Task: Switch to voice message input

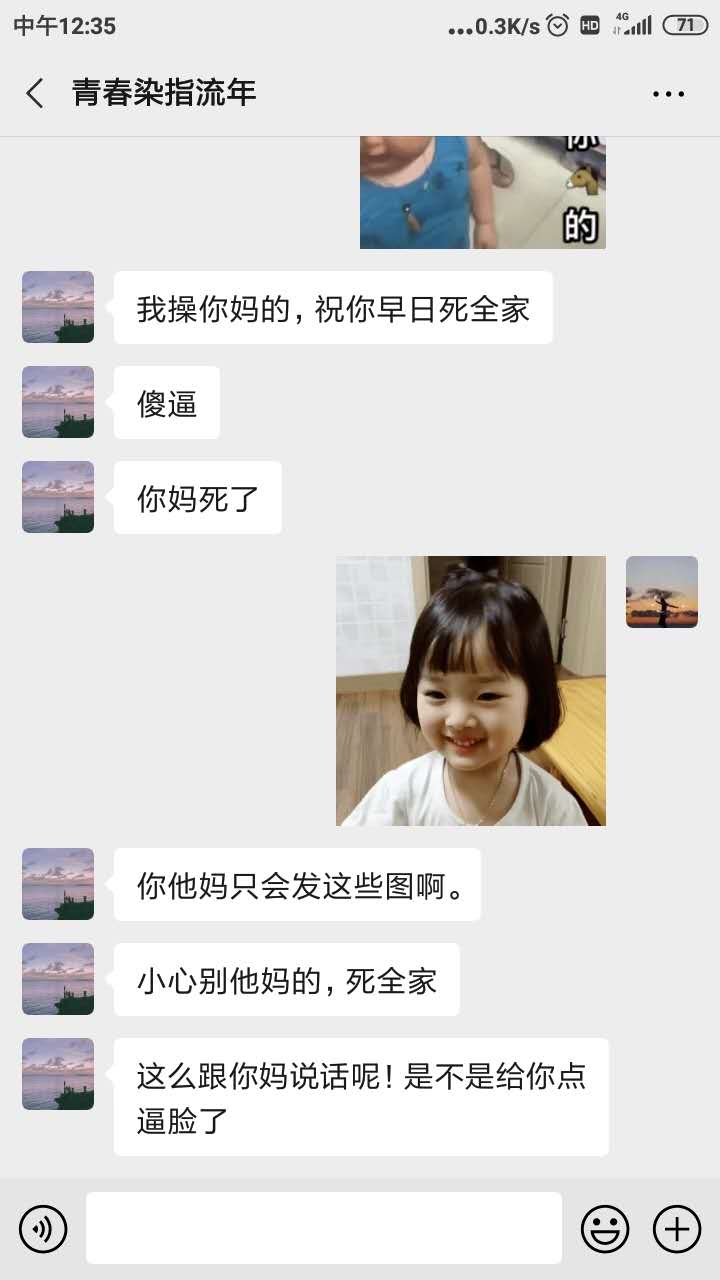Action: point(43,1229)
